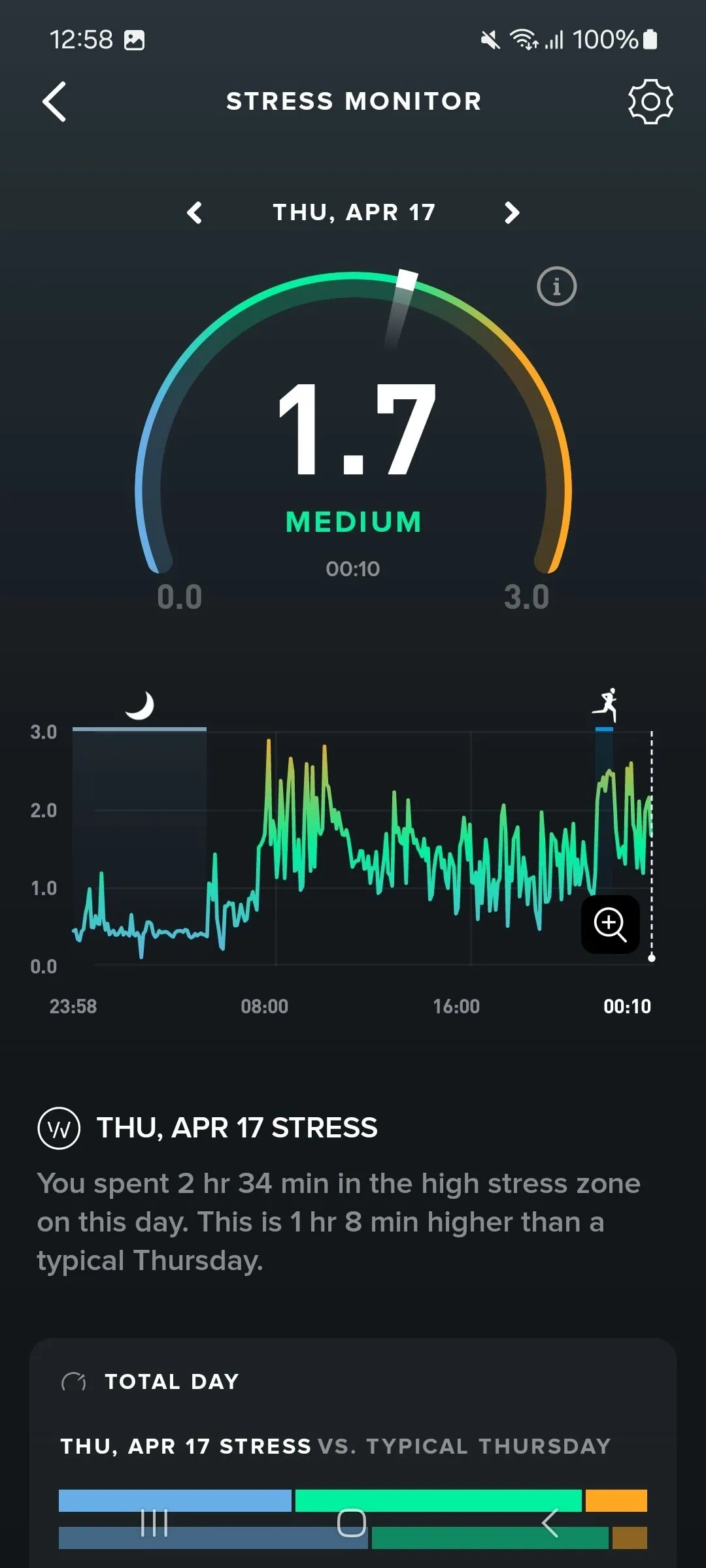Zoom into the stress graph
The width and height of the screenshot is (706, 1568).
610,924
